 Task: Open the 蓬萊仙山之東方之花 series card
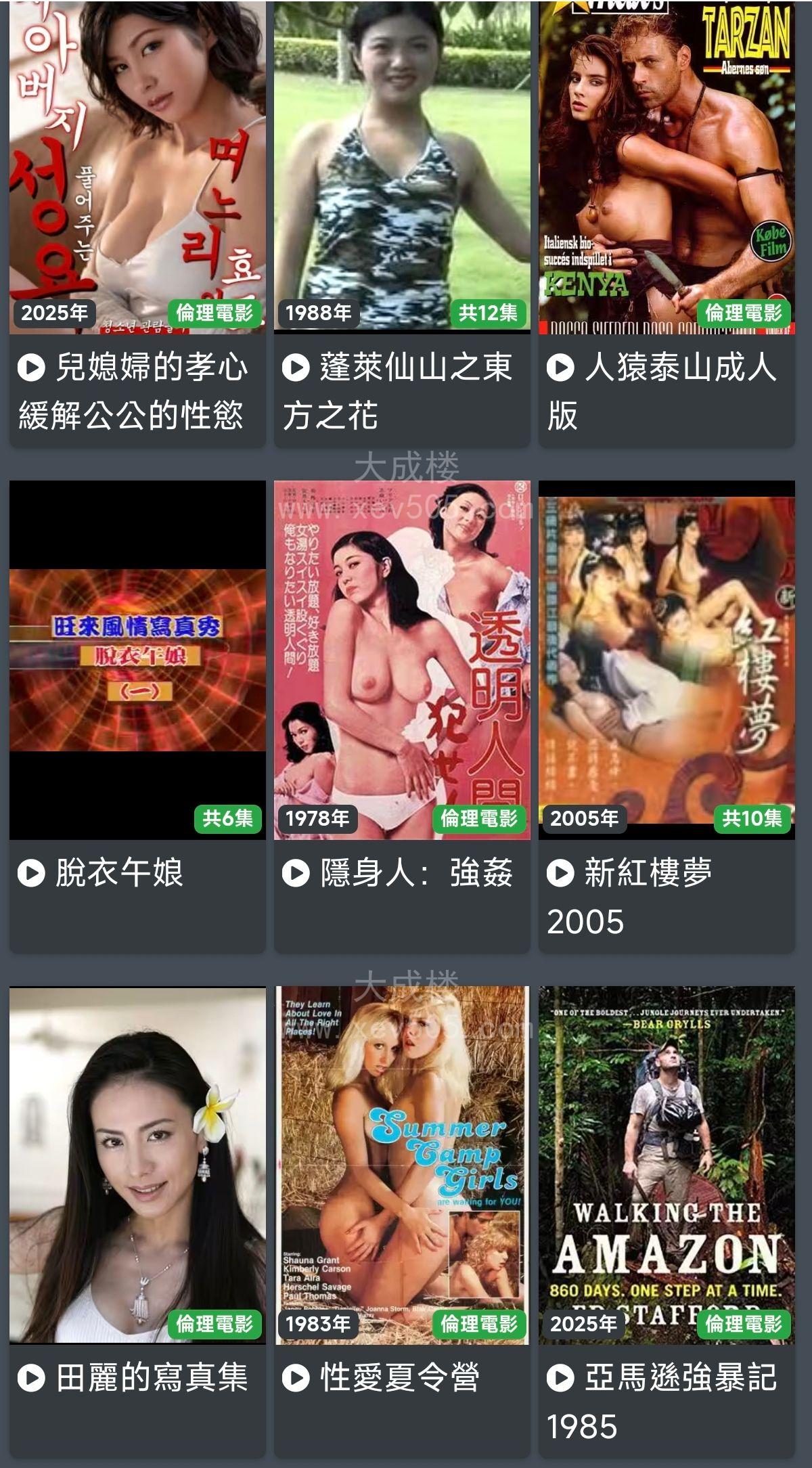(402, 169)
